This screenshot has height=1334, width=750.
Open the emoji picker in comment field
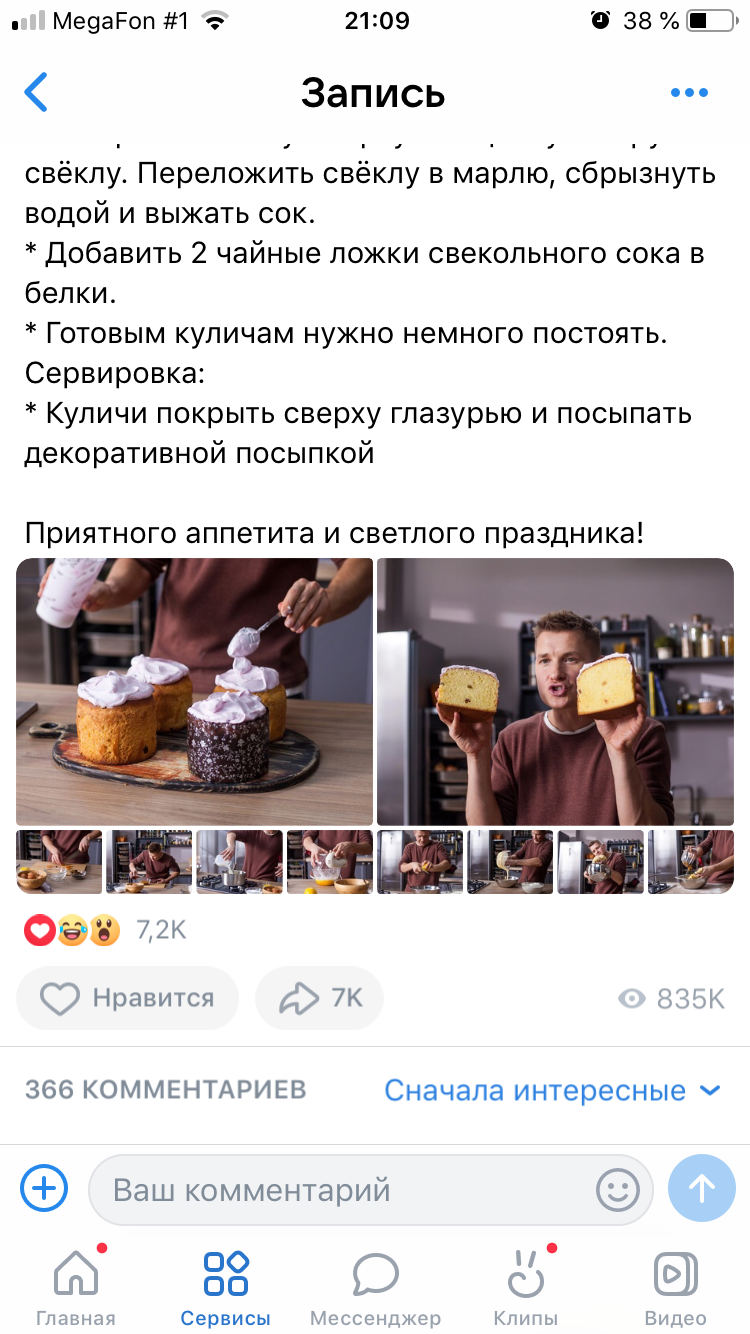tap(617, 1190)
